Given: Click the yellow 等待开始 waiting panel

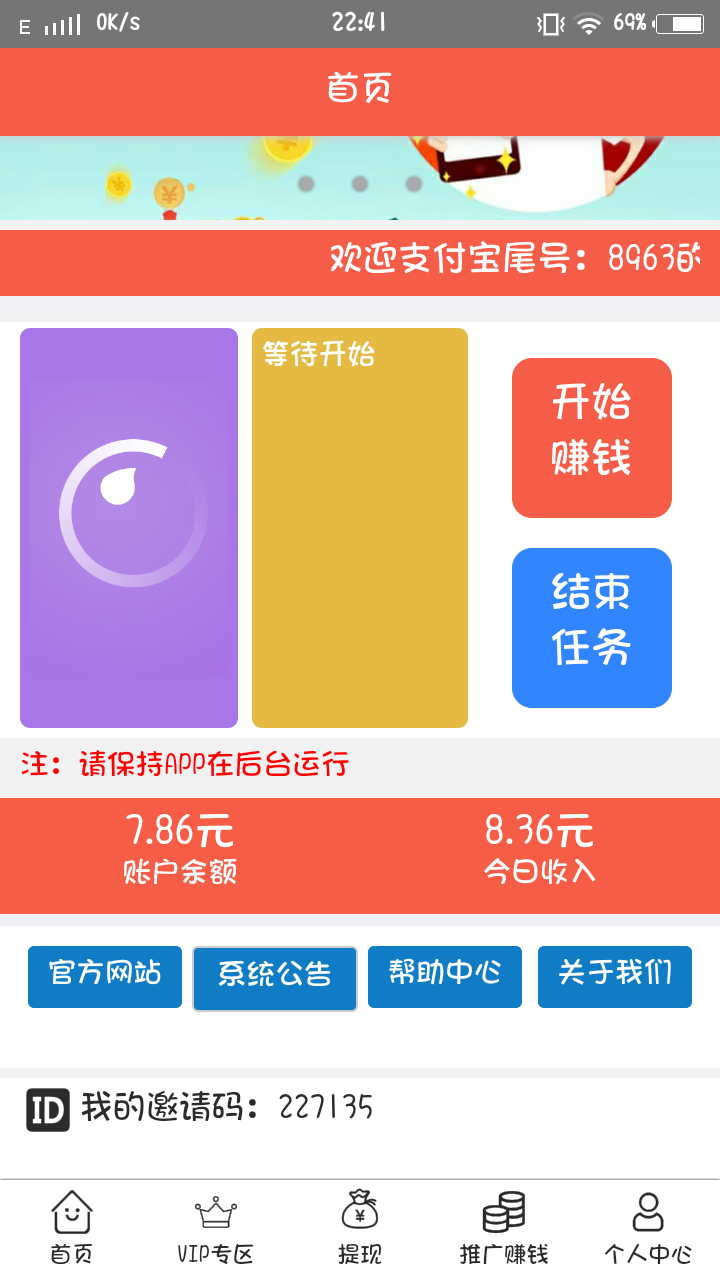Looking at the screenshot, I should click(x=360, y=527).
